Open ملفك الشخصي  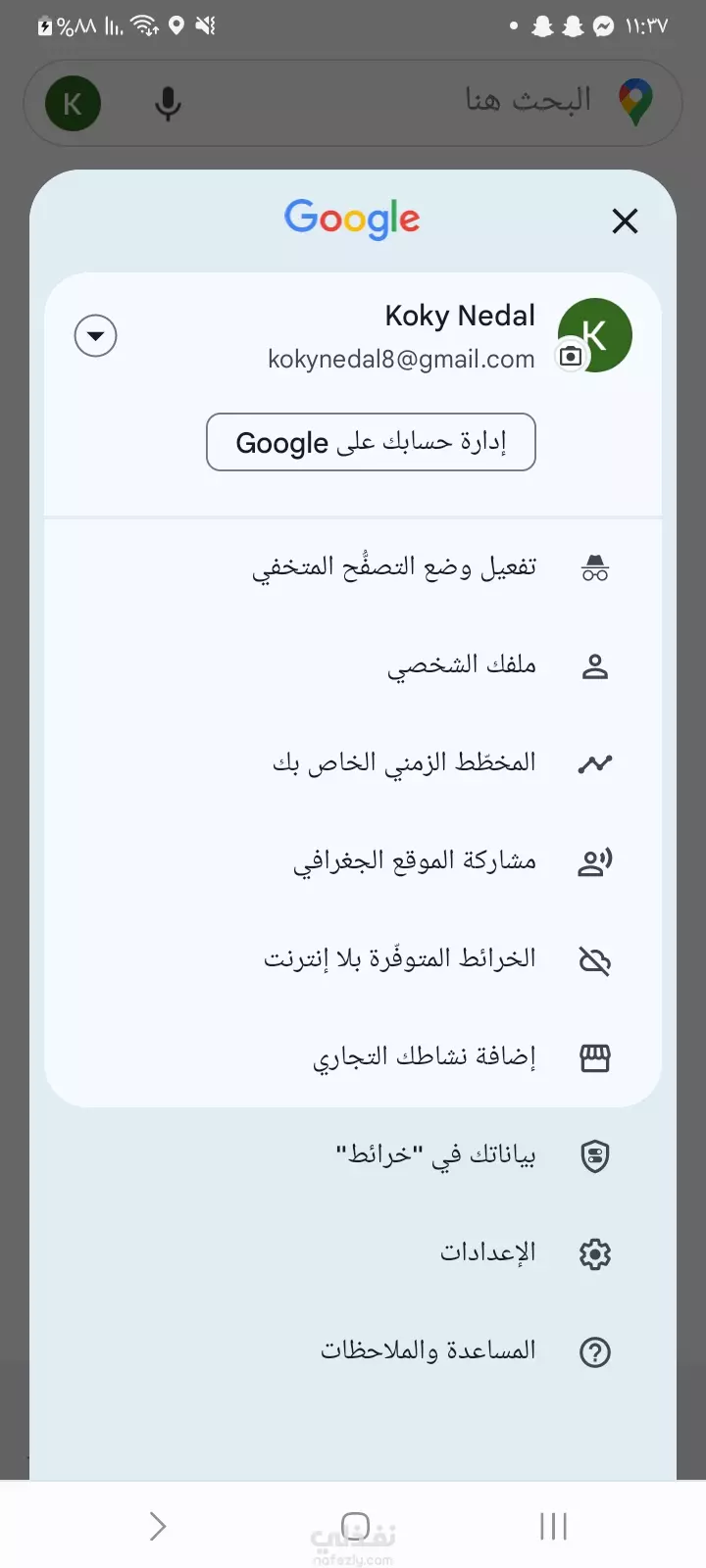coord(353,665)
